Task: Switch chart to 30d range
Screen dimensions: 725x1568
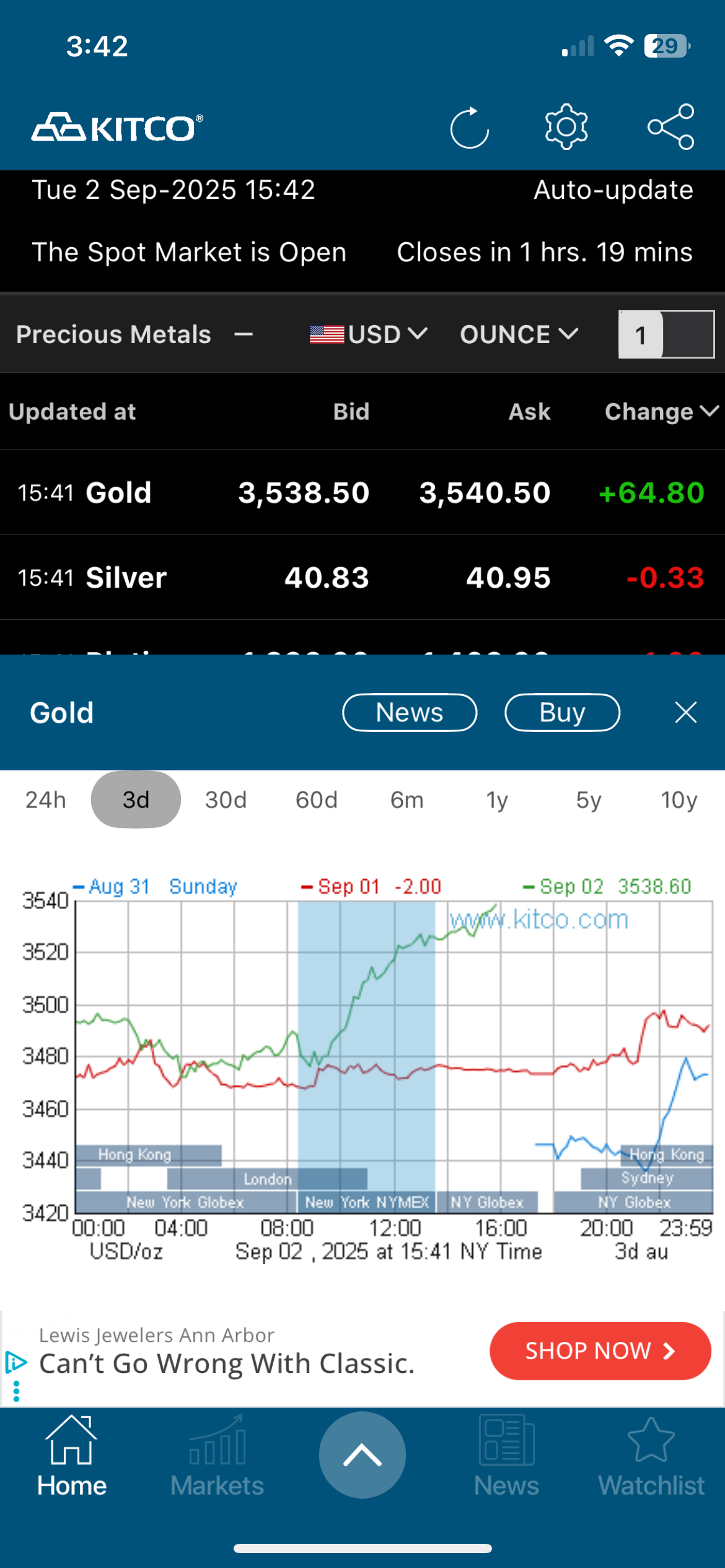Action: click(x=226, y=800)
